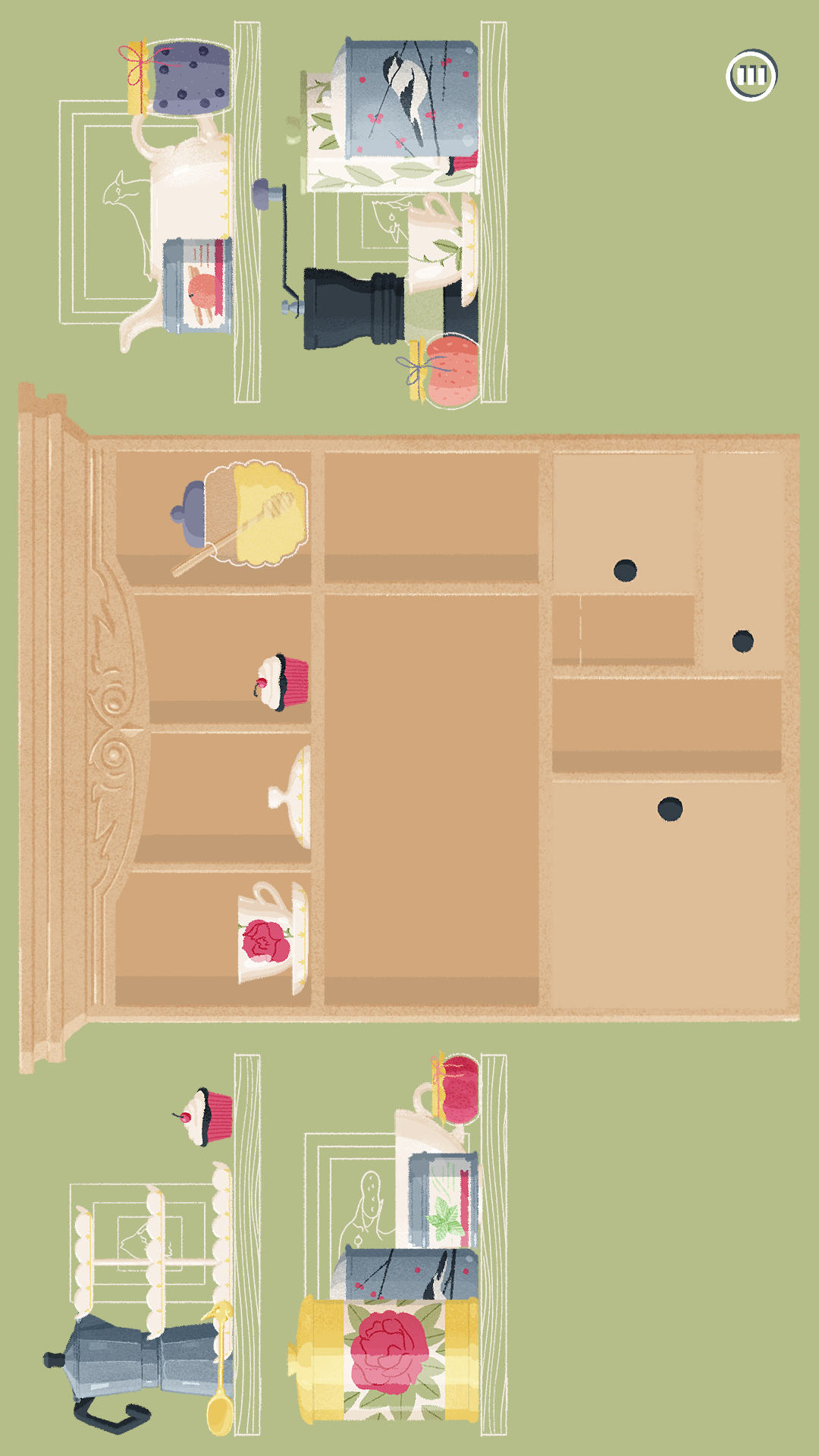Screen dimensions: 819x1456
Task: Pause the game
Action: [752, 75]
